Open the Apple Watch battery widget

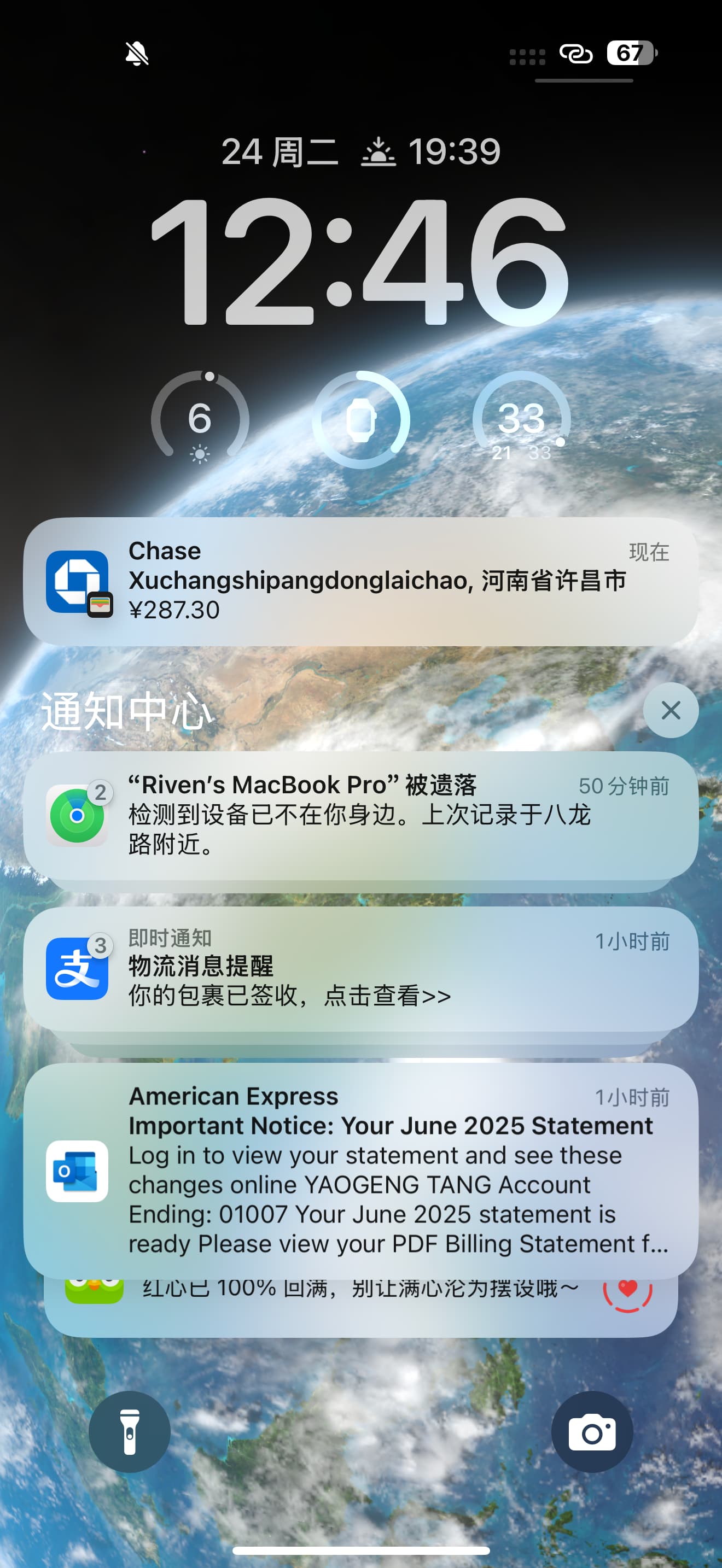(x=361, y=419)
